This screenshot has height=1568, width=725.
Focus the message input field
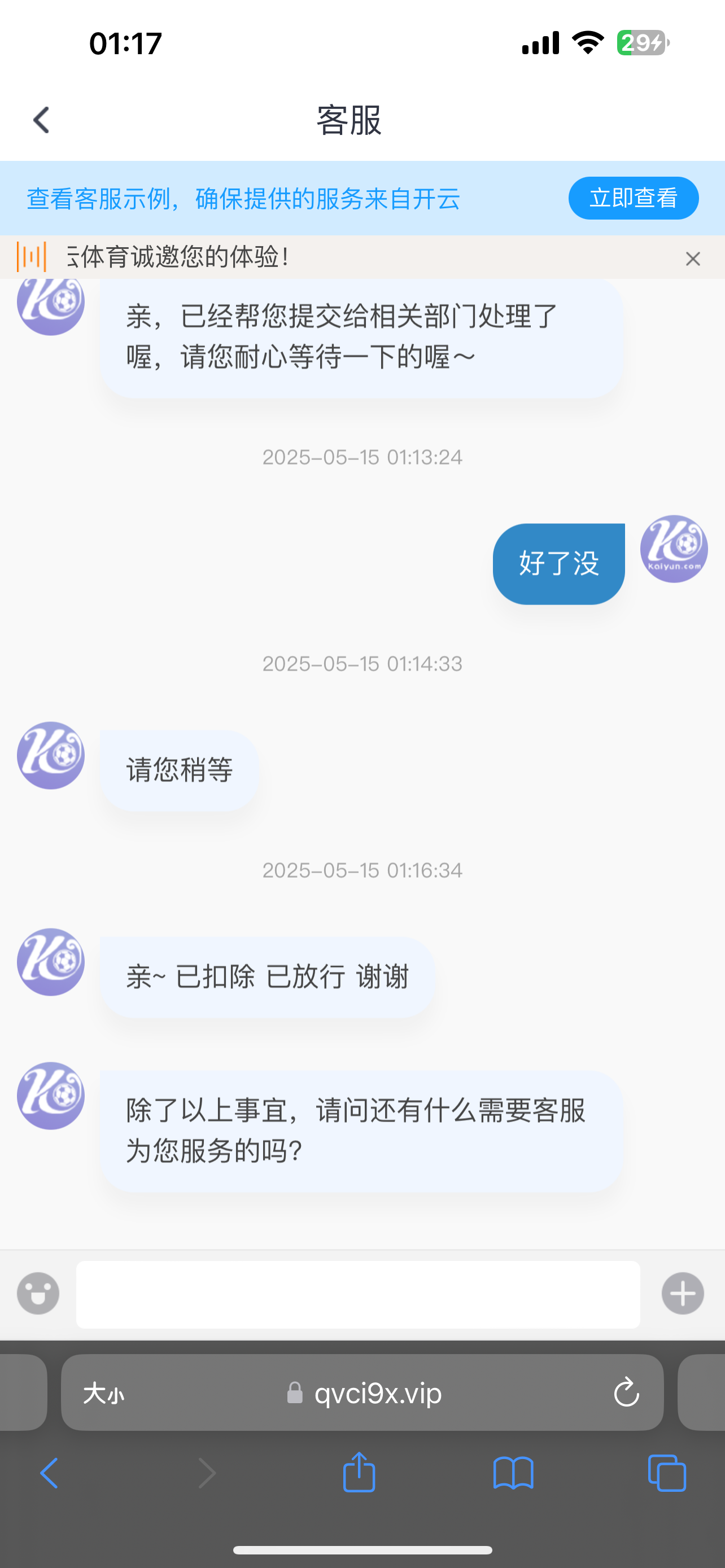[358, 1294]
